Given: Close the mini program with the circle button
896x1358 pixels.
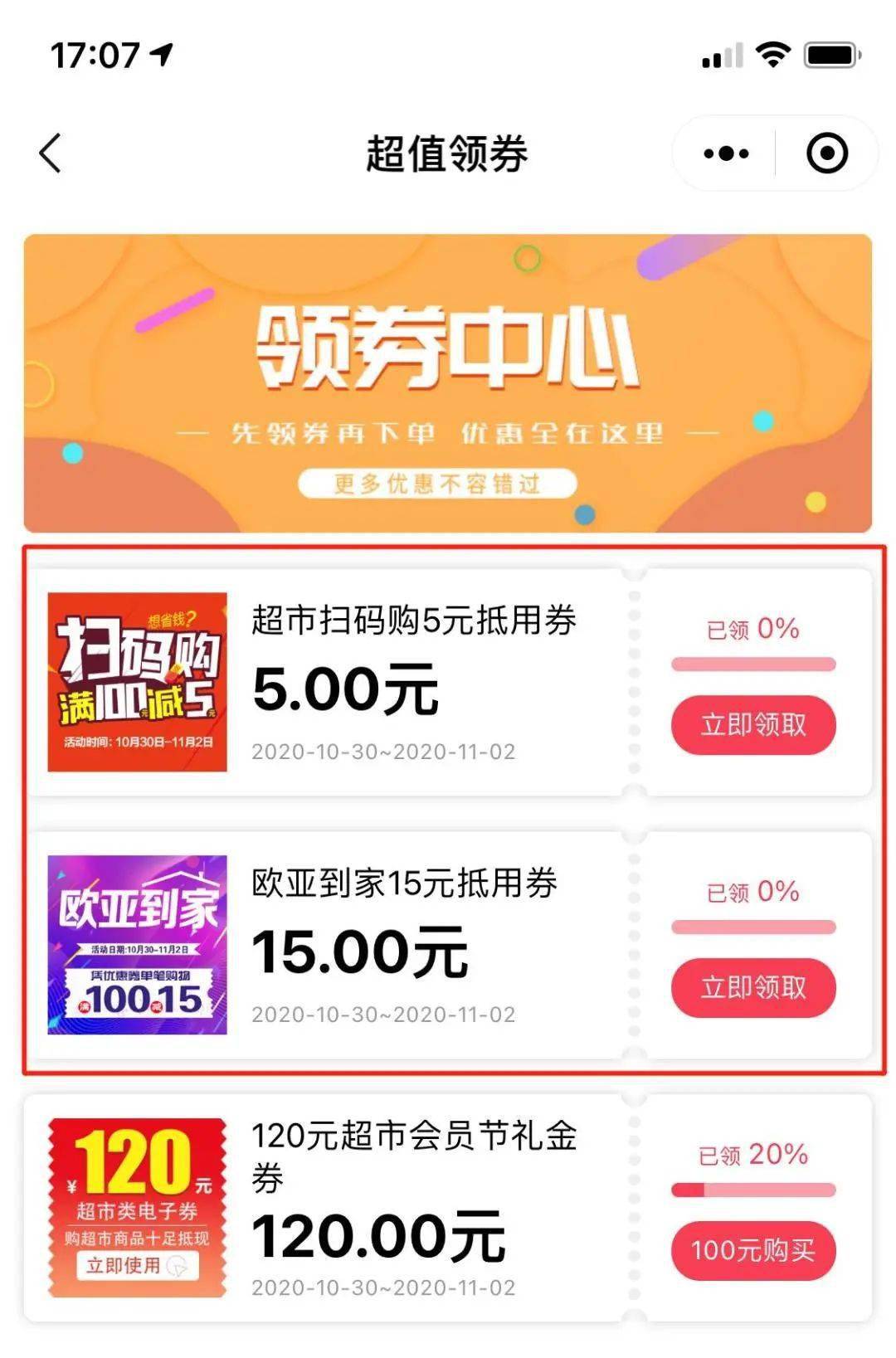Looking at the screenshot, I should (826, 153).
